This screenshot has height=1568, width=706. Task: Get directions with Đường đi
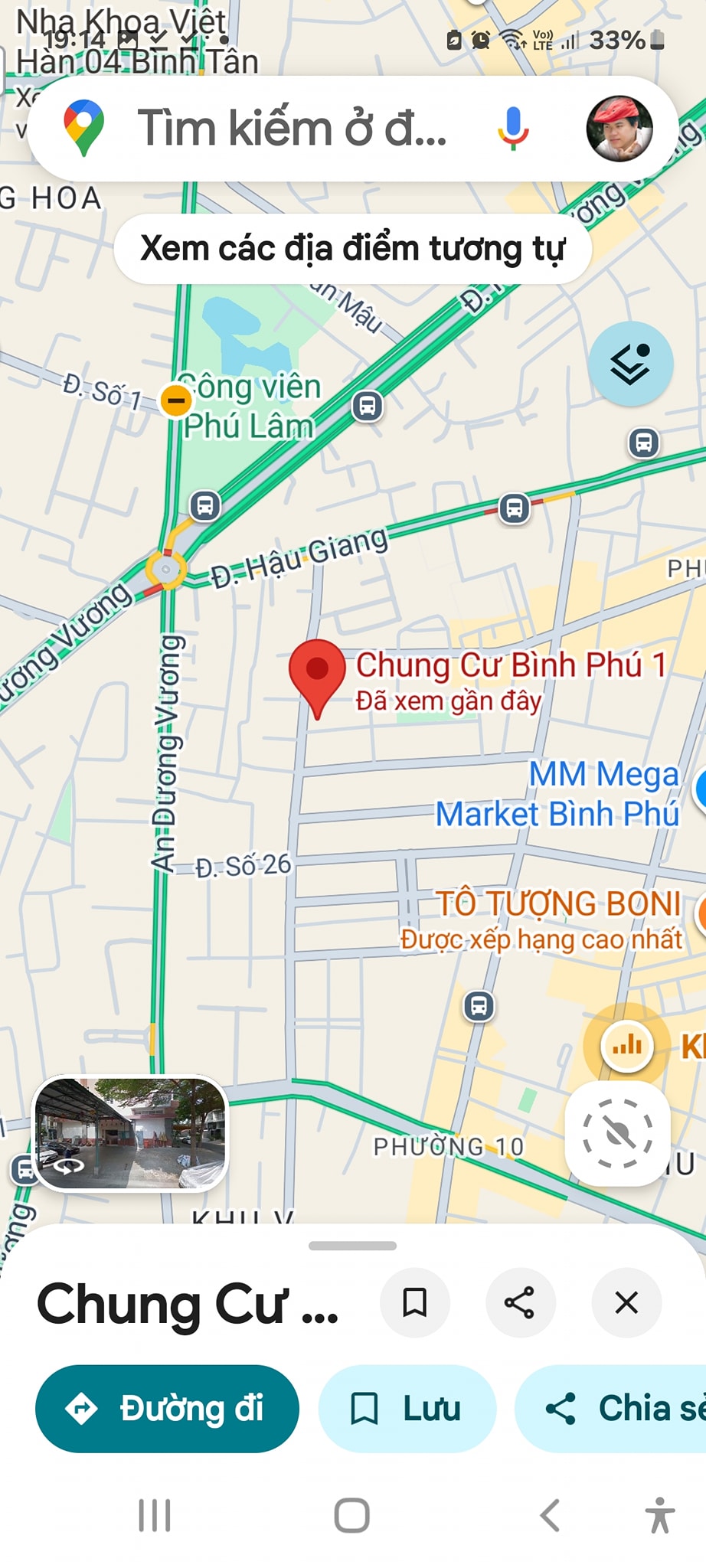tap(167, 1408)
